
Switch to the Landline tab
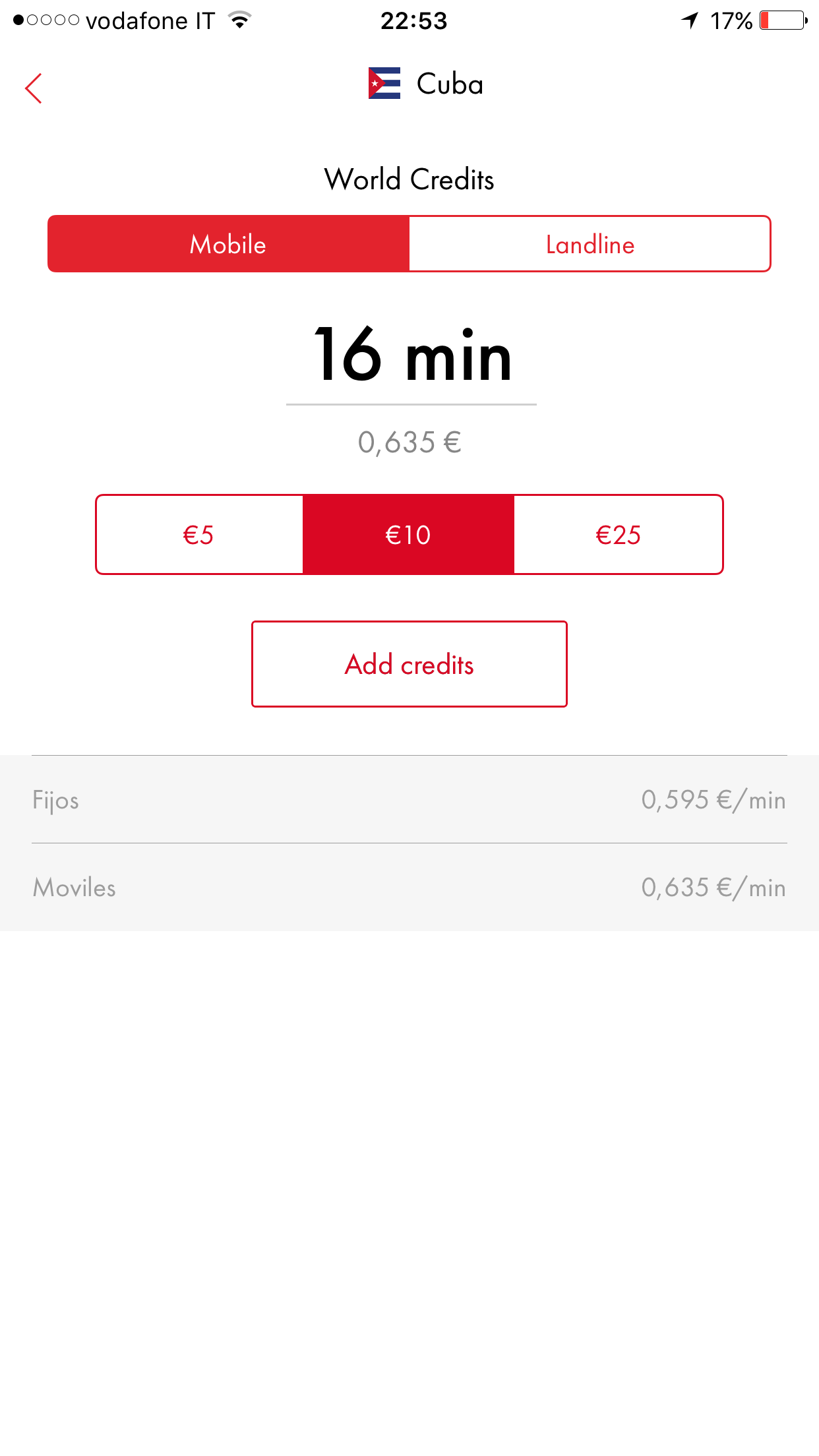590,244
